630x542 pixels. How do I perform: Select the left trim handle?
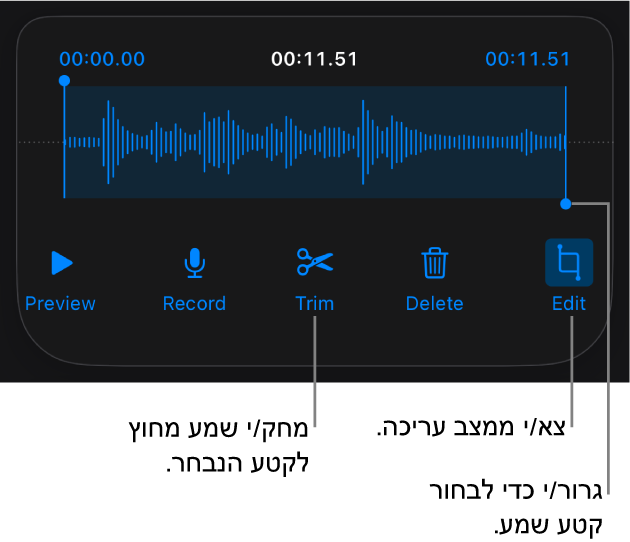[x=64, y=81]
